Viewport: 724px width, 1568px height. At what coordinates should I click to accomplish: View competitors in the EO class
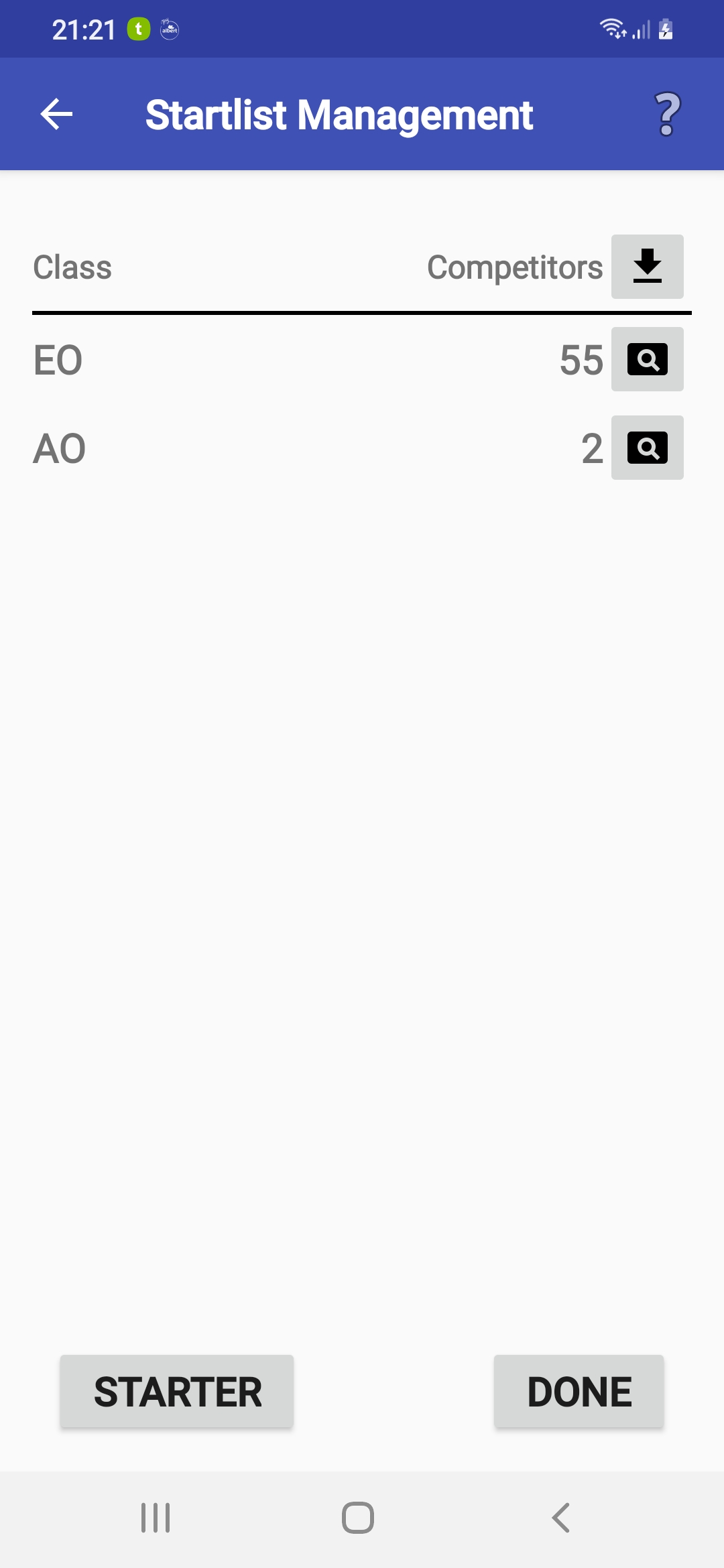(x=648, y=359)
